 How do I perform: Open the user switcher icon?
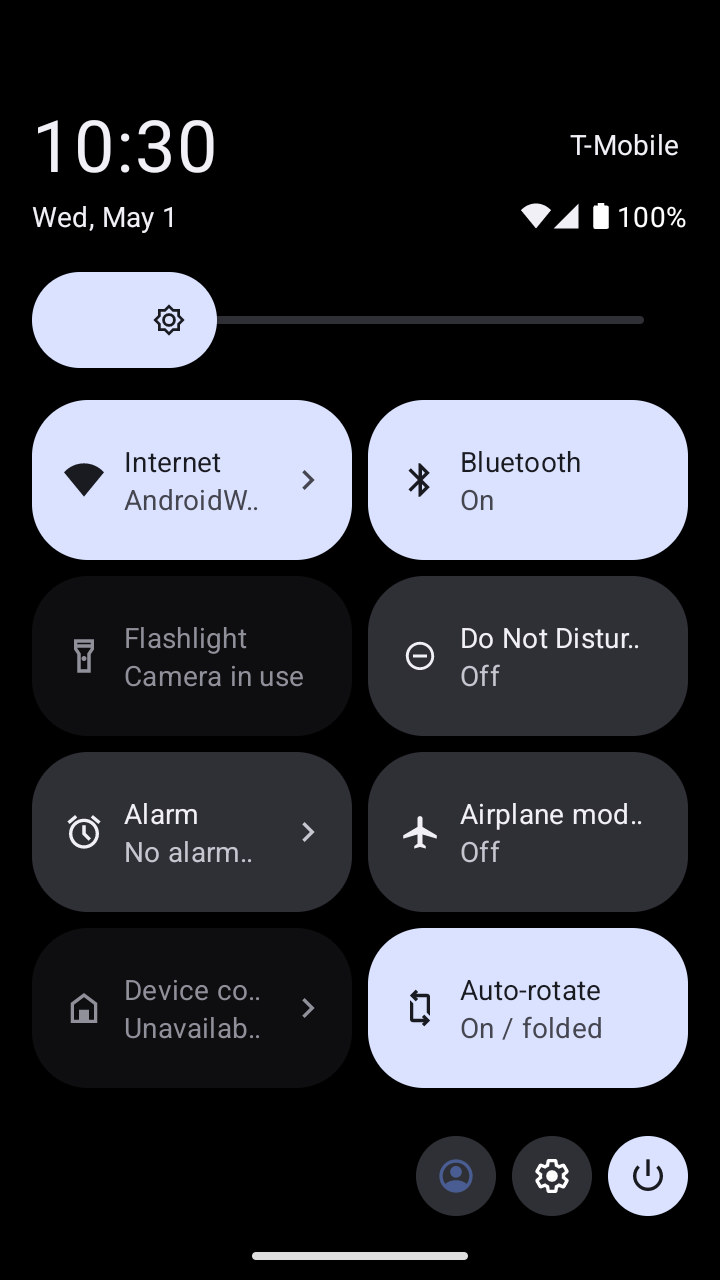tap(456, 1176)
